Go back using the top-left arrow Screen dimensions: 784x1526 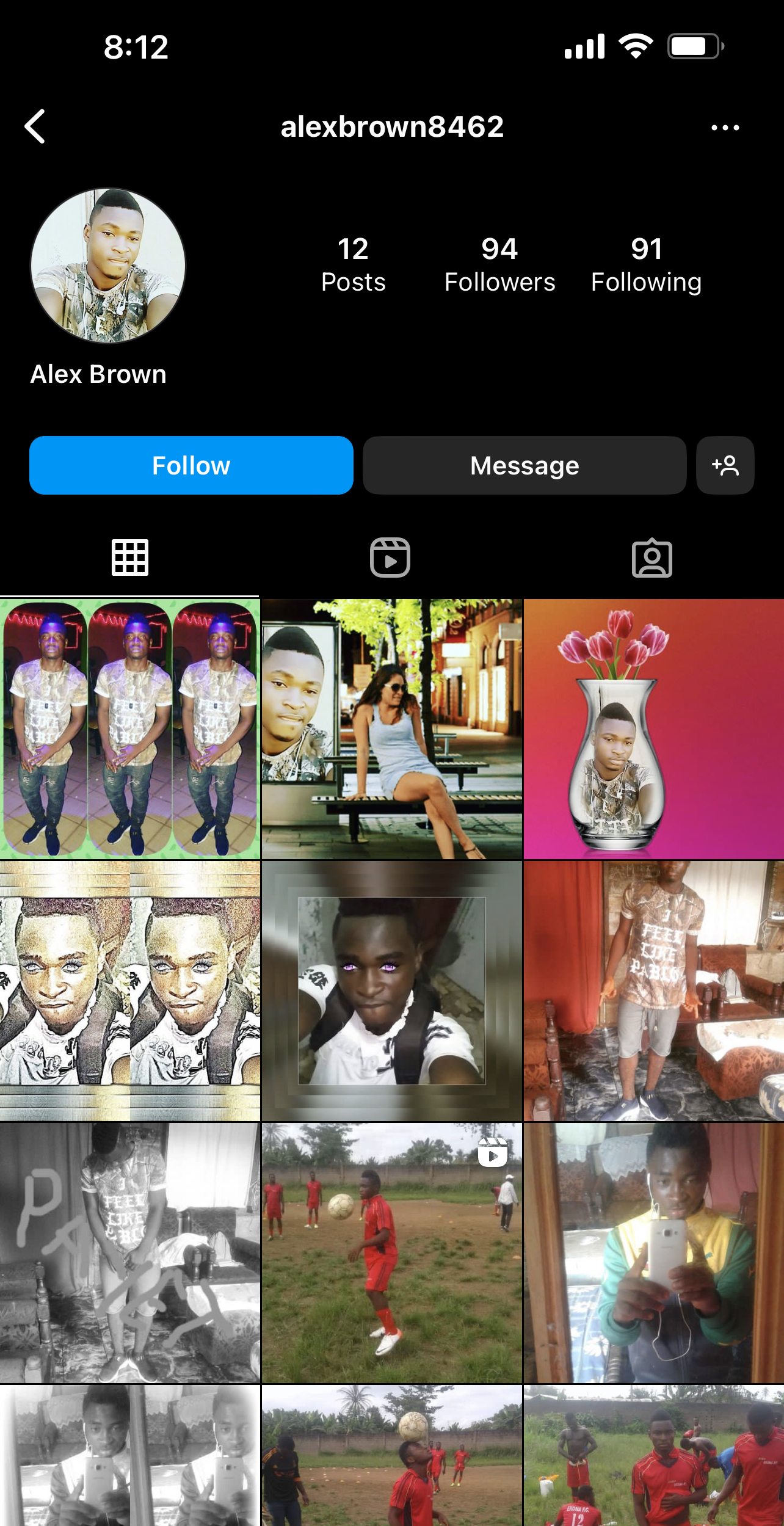coord(35,126)
